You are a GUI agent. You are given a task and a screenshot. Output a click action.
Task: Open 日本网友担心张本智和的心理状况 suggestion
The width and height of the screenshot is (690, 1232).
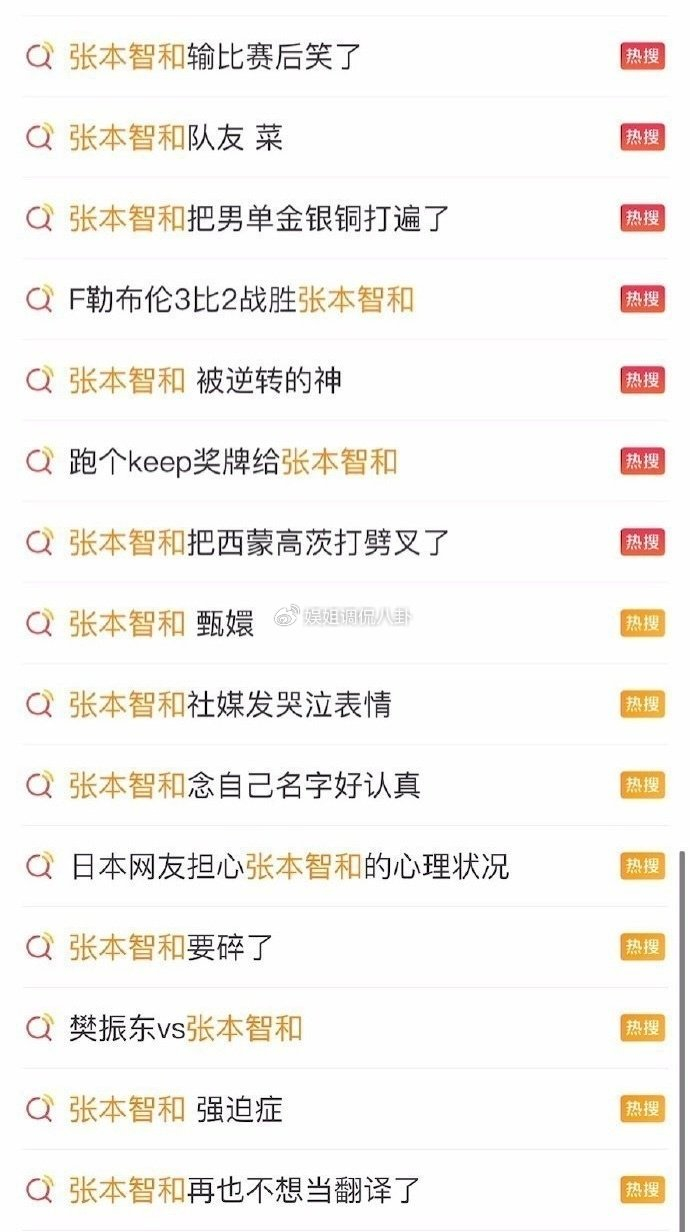pyautogui.click(x=290, y=866)
